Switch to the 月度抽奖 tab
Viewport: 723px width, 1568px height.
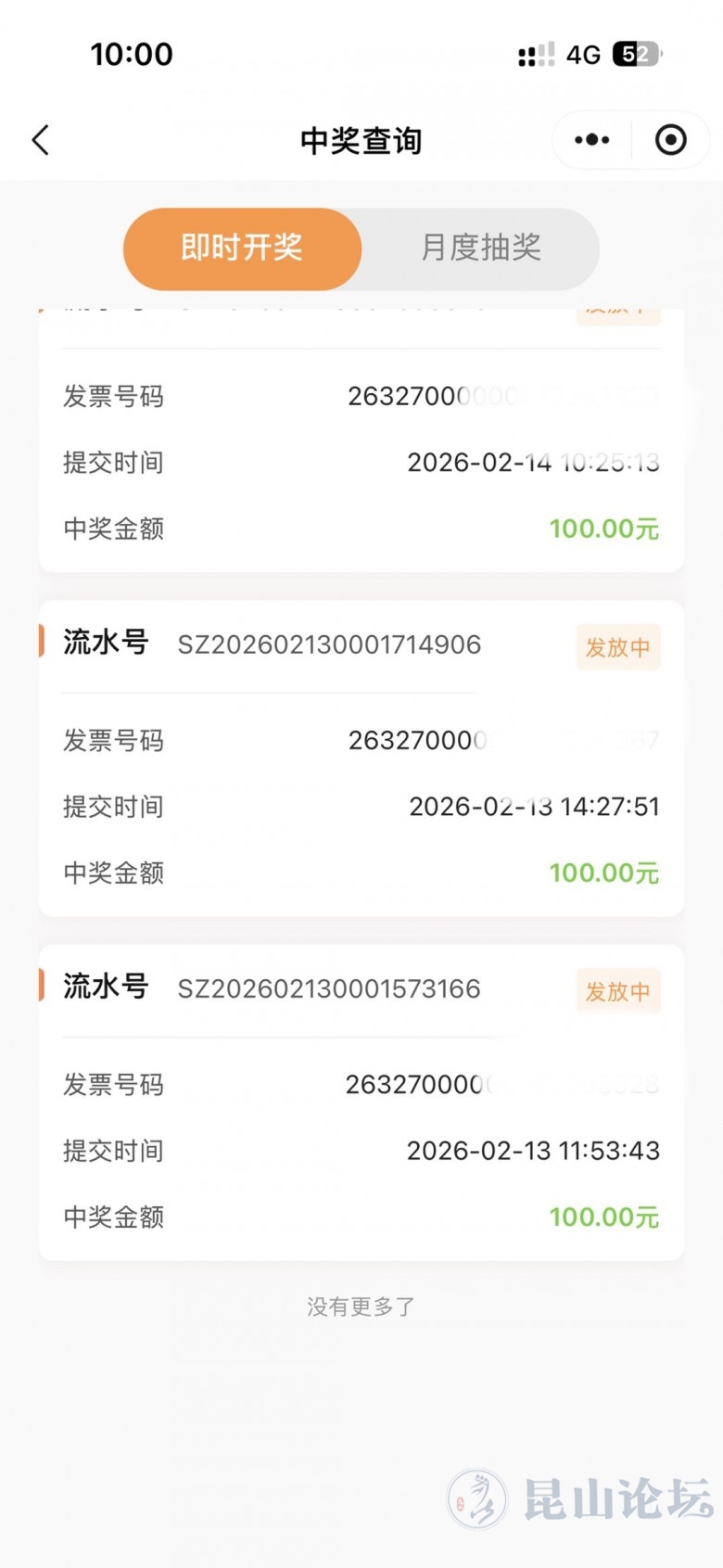point(480,249)
